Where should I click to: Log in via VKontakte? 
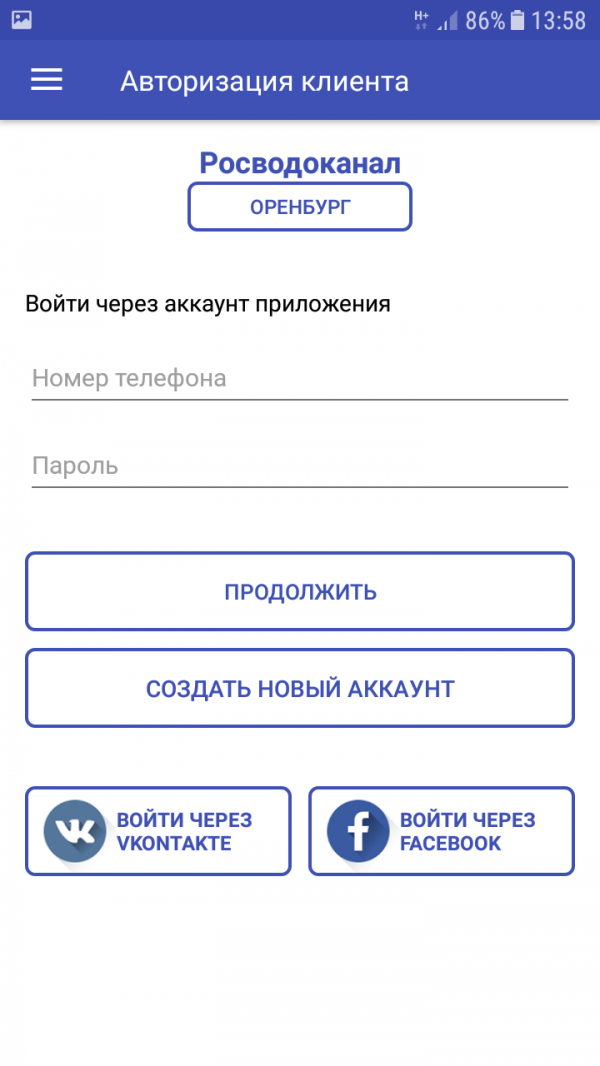coord(158,831)
